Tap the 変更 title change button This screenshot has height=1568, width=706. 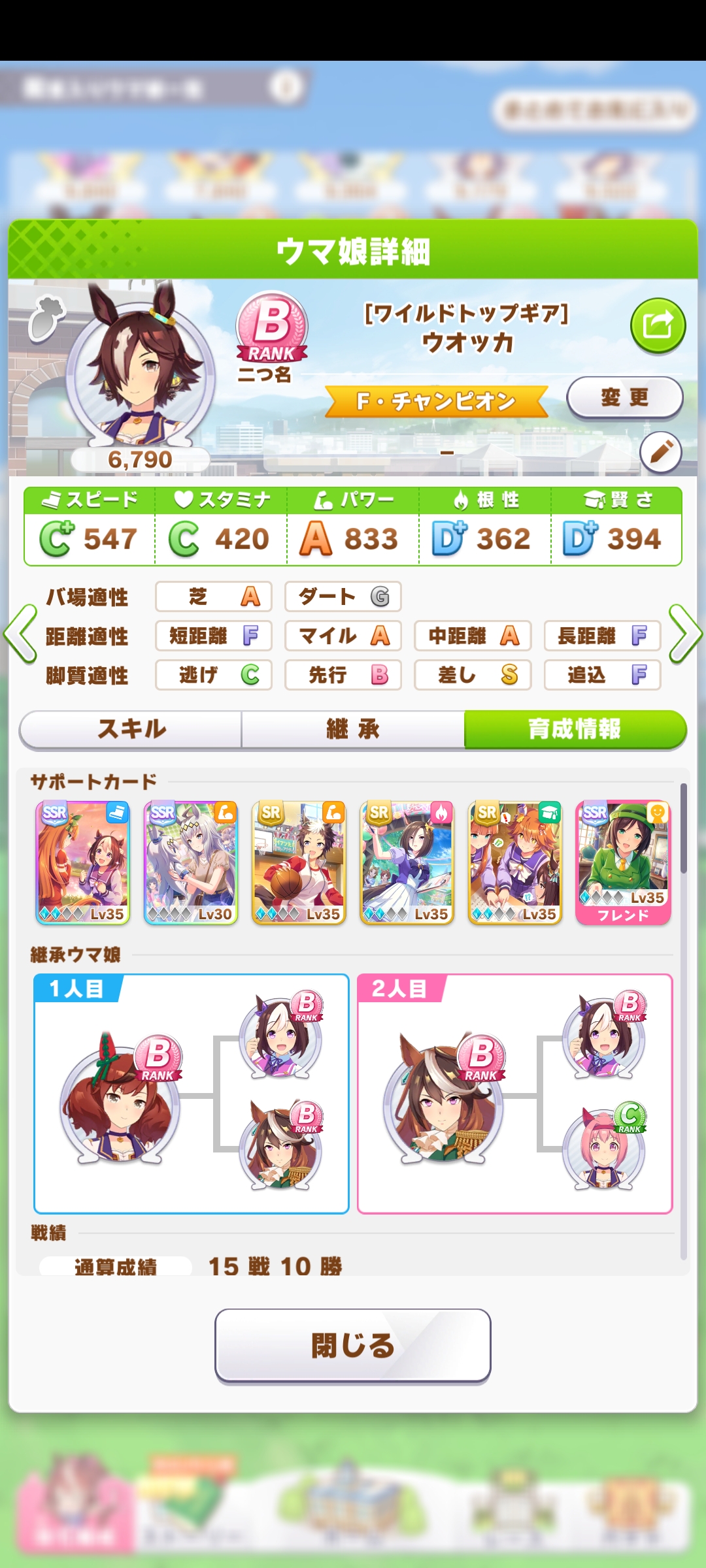[624, 397]
